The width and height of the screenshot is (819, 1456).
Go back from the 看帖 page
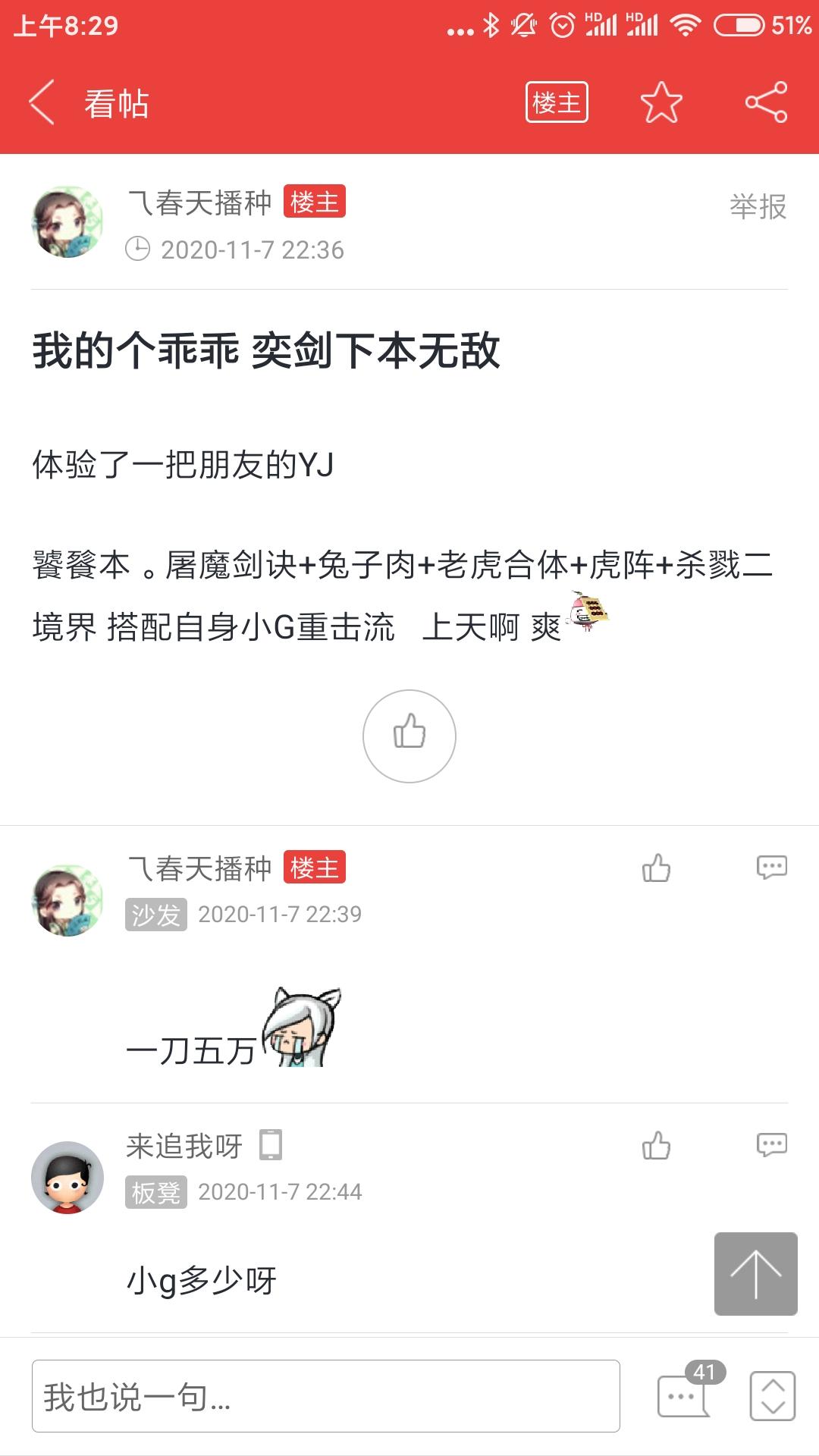[42, 102]
